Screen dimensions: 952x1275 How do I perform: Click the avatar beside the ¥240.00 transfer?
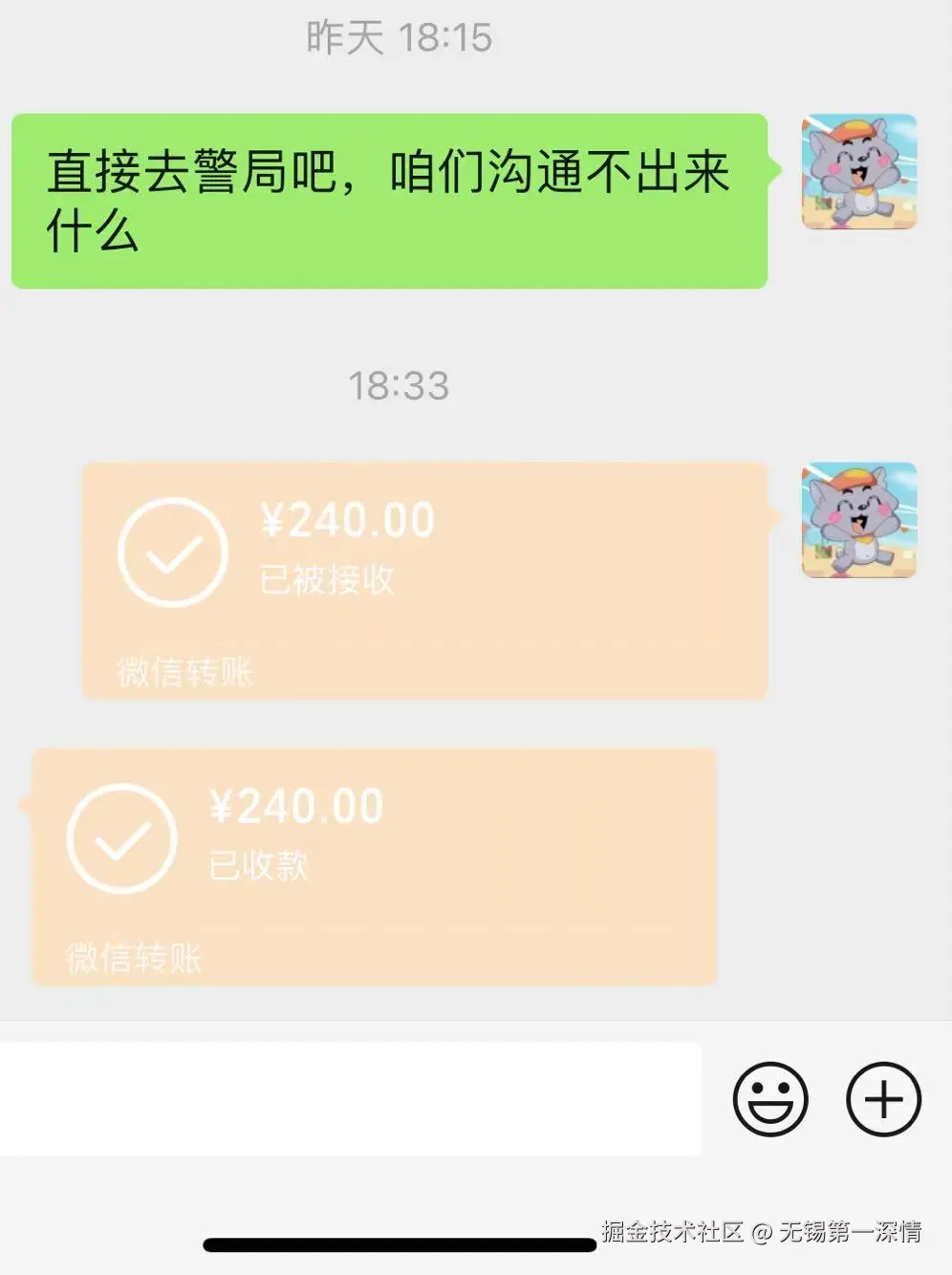857,521
